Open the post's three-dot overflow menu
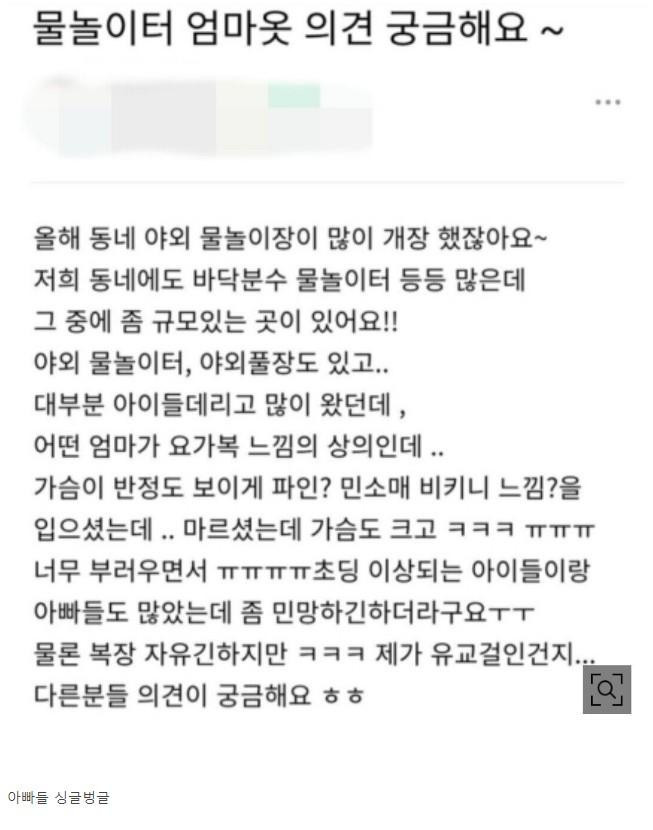This screenshot has width=653, height=830. 608,102
